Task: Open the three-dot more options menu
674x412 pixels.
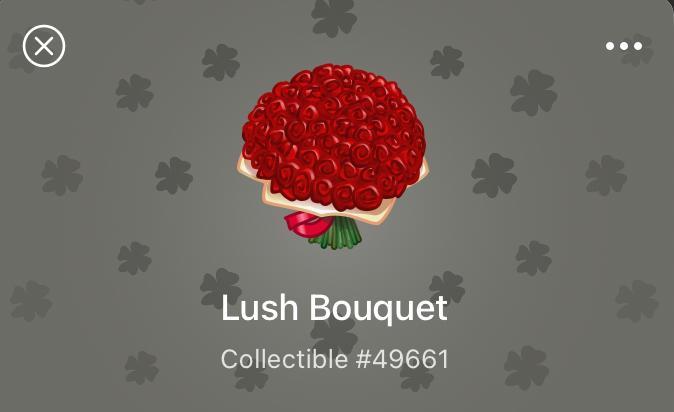Action: click(624, 46)
